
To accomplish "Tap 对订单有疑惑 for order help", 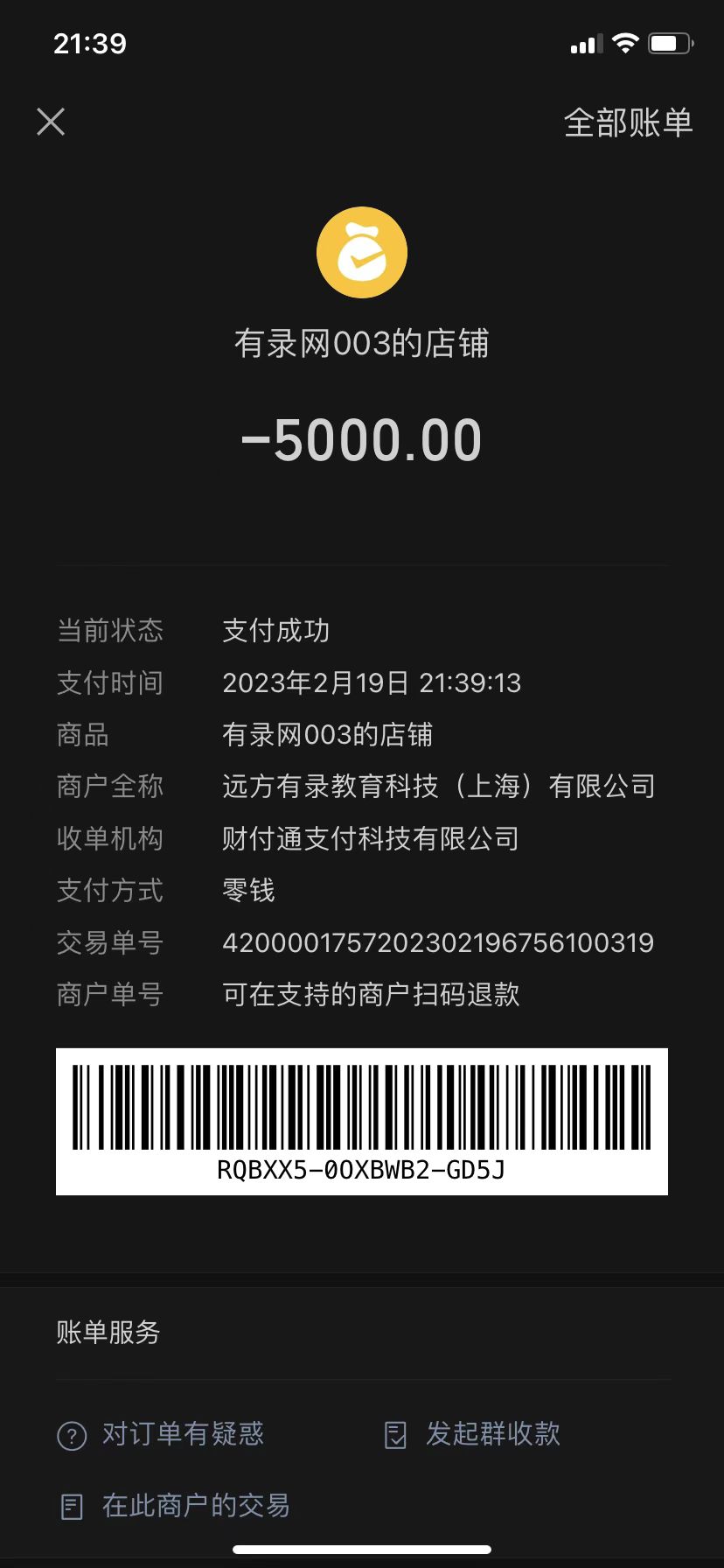I will [x=162, y=1434].
